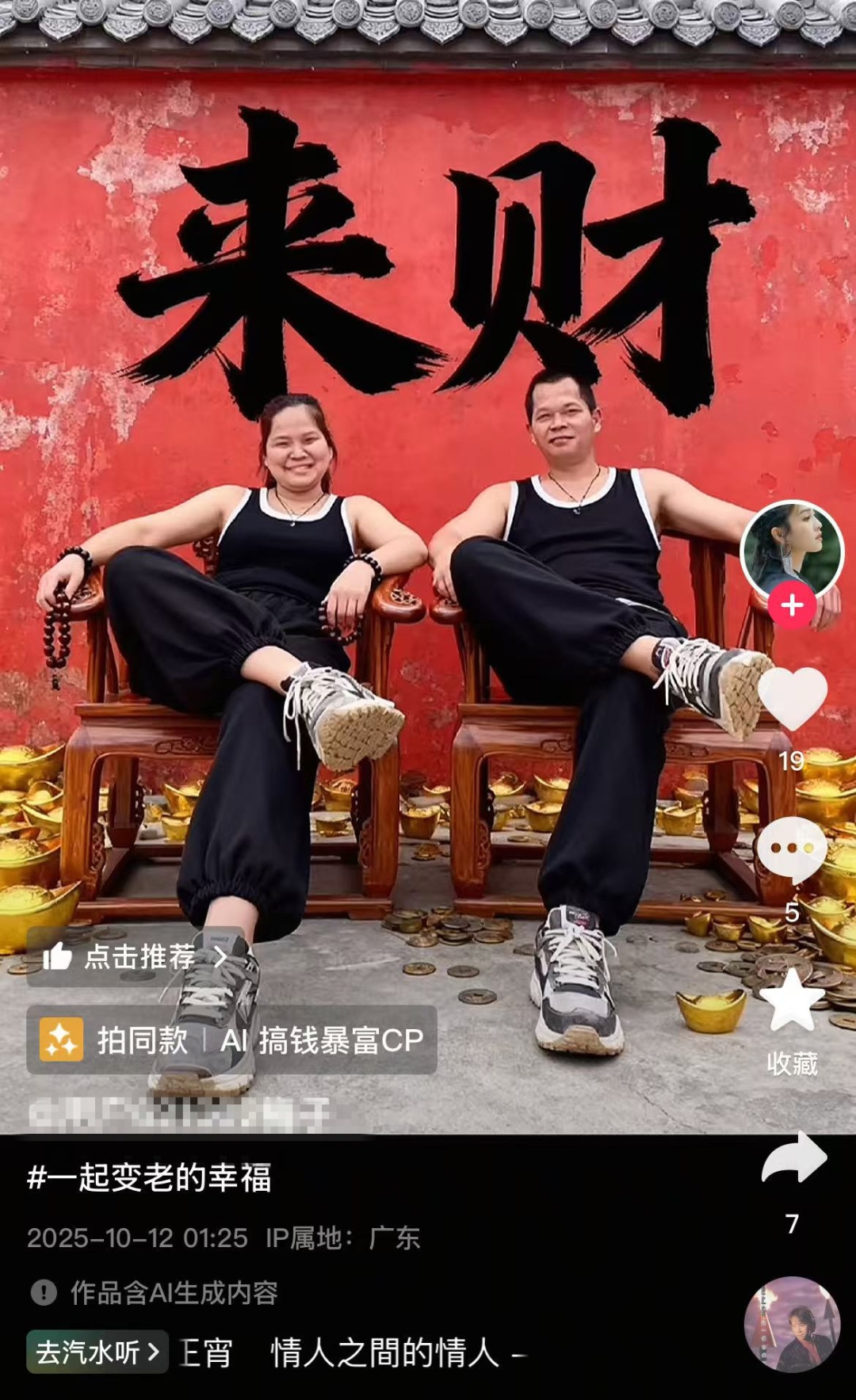The height and width of the screenshot is (1400, 856).
Task: Follow the creator with the plus button
Action: (792, 606)
